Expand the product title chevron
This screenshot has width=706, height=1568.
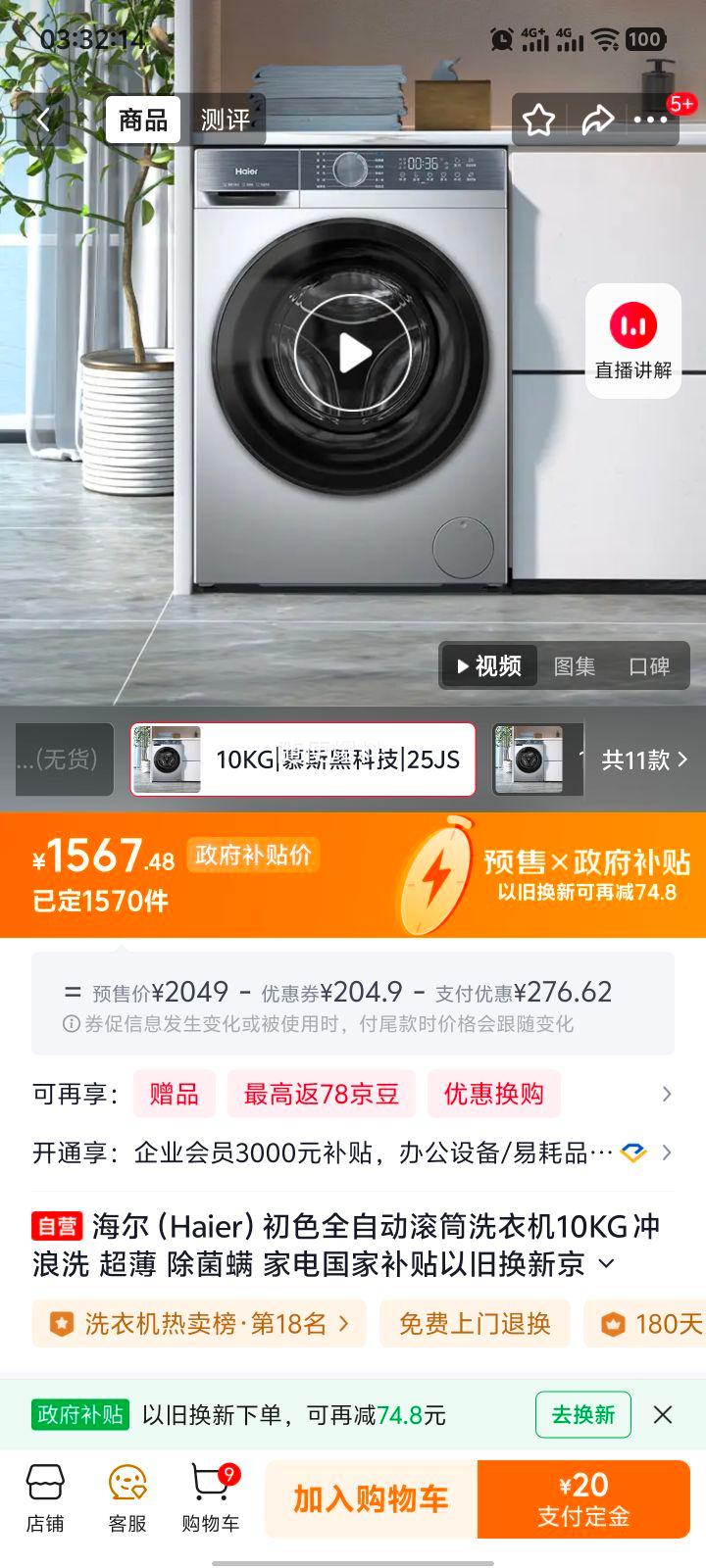(x=603, y=1265)
